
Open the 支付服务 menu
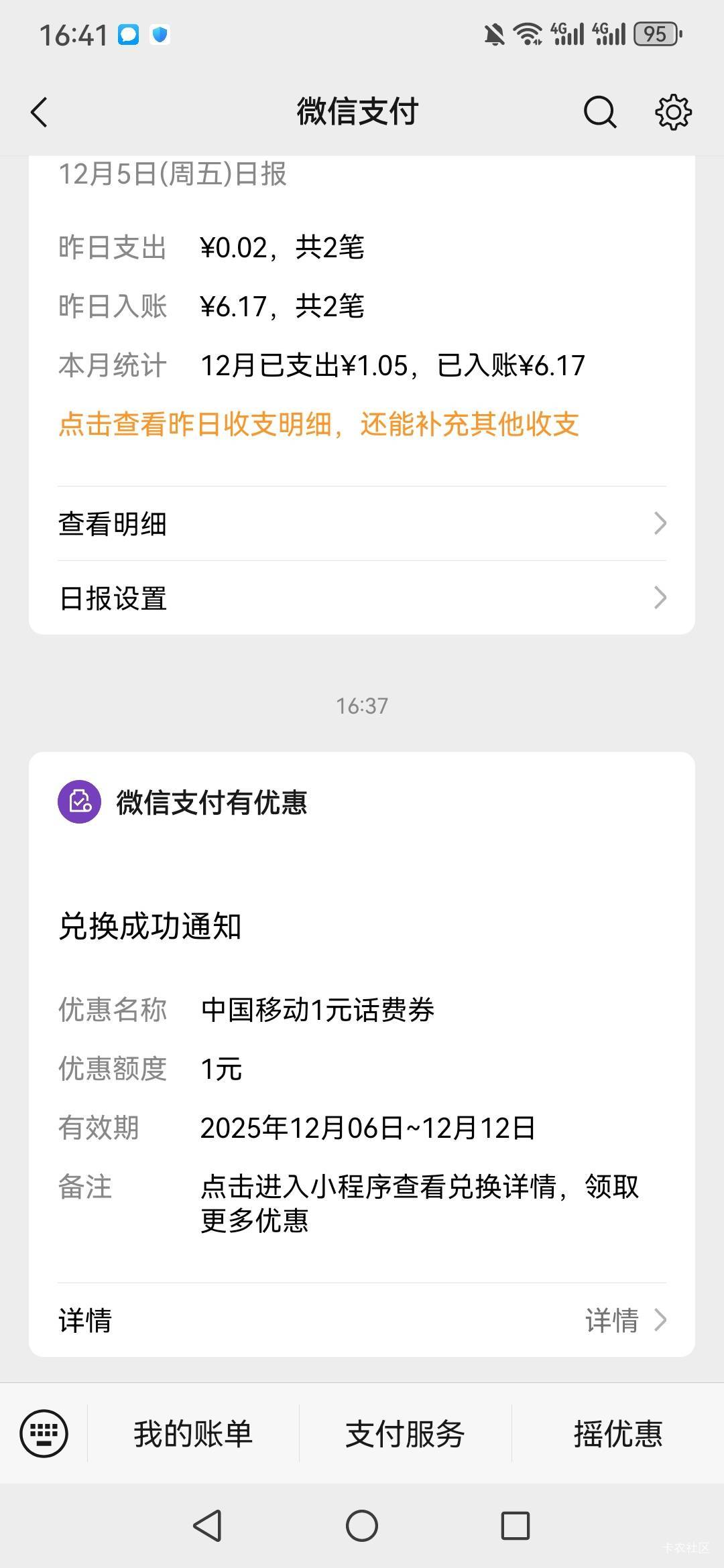[405, 1433]
